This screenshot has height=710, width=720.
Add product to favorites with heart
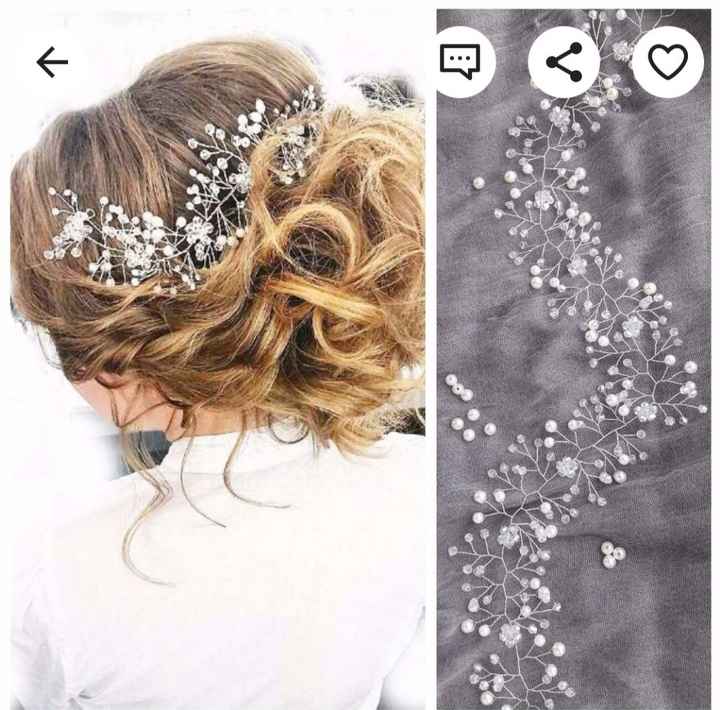668,62
